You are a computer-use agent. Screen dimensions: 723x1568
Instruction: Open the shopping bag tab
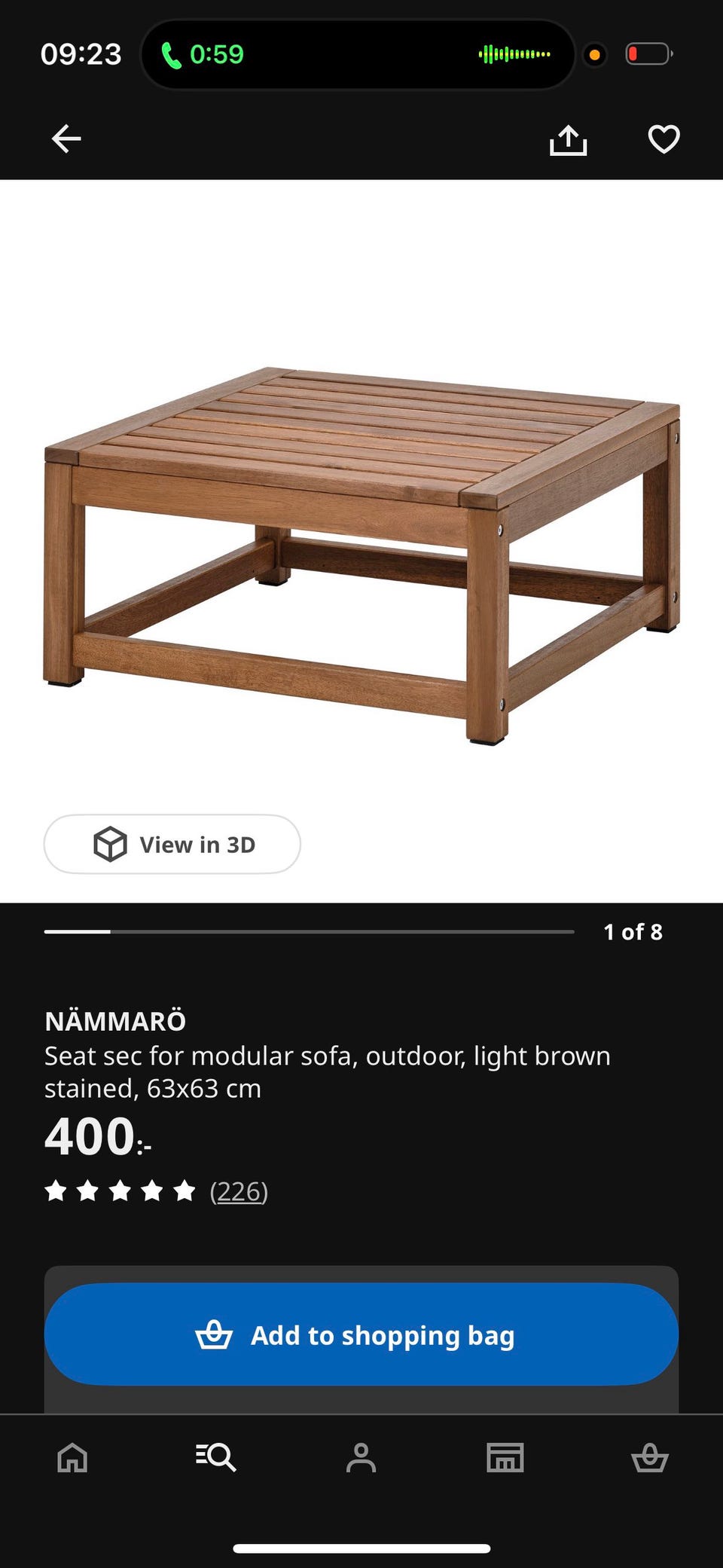(x=650, y=1457)
